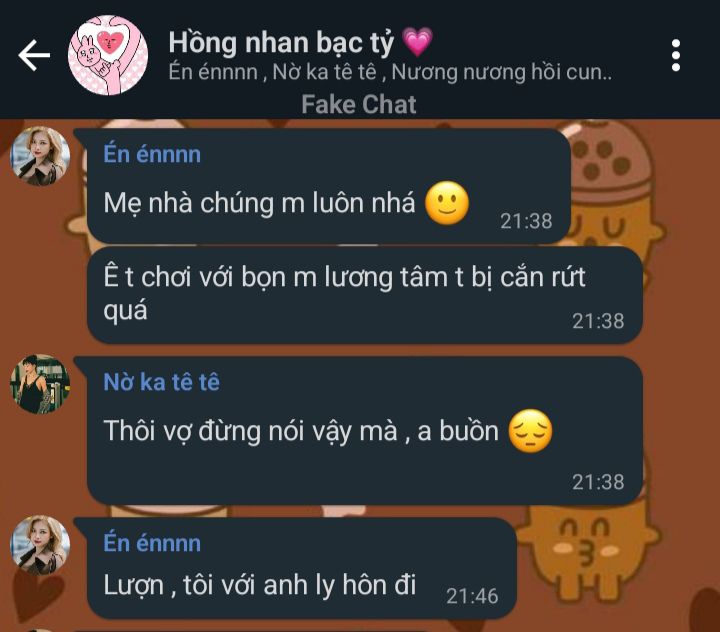Tap the sender name Nờ ka tê tê
Viewport: 720px width, 632px height.
(161, 382)
